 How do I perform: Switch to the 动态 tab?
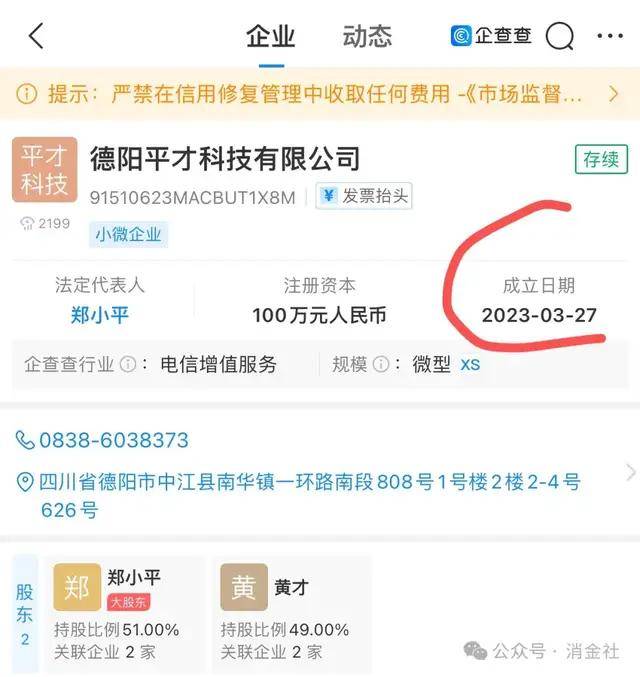pos(367,37)
